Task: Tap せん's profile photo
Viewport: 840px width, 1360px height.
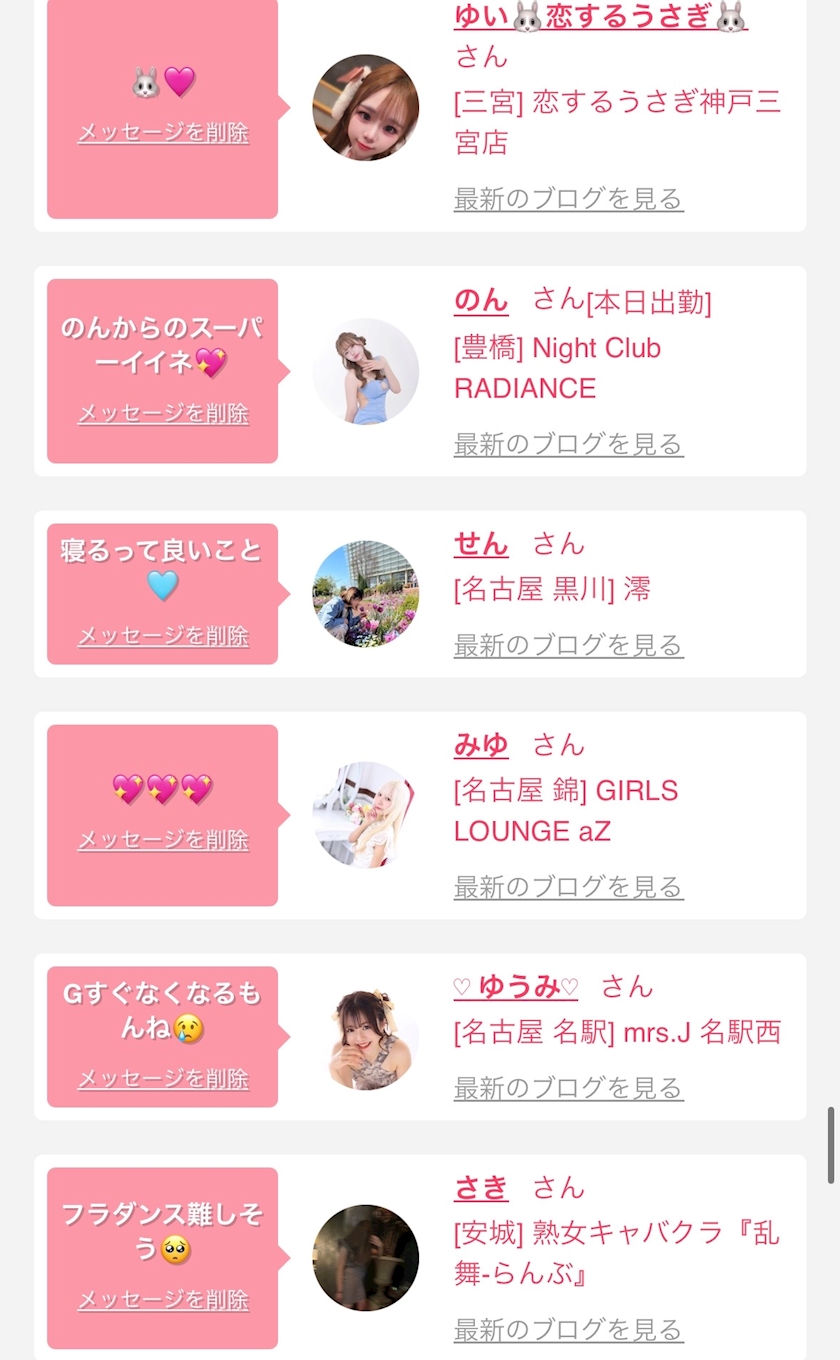Action: coord(366,594)
